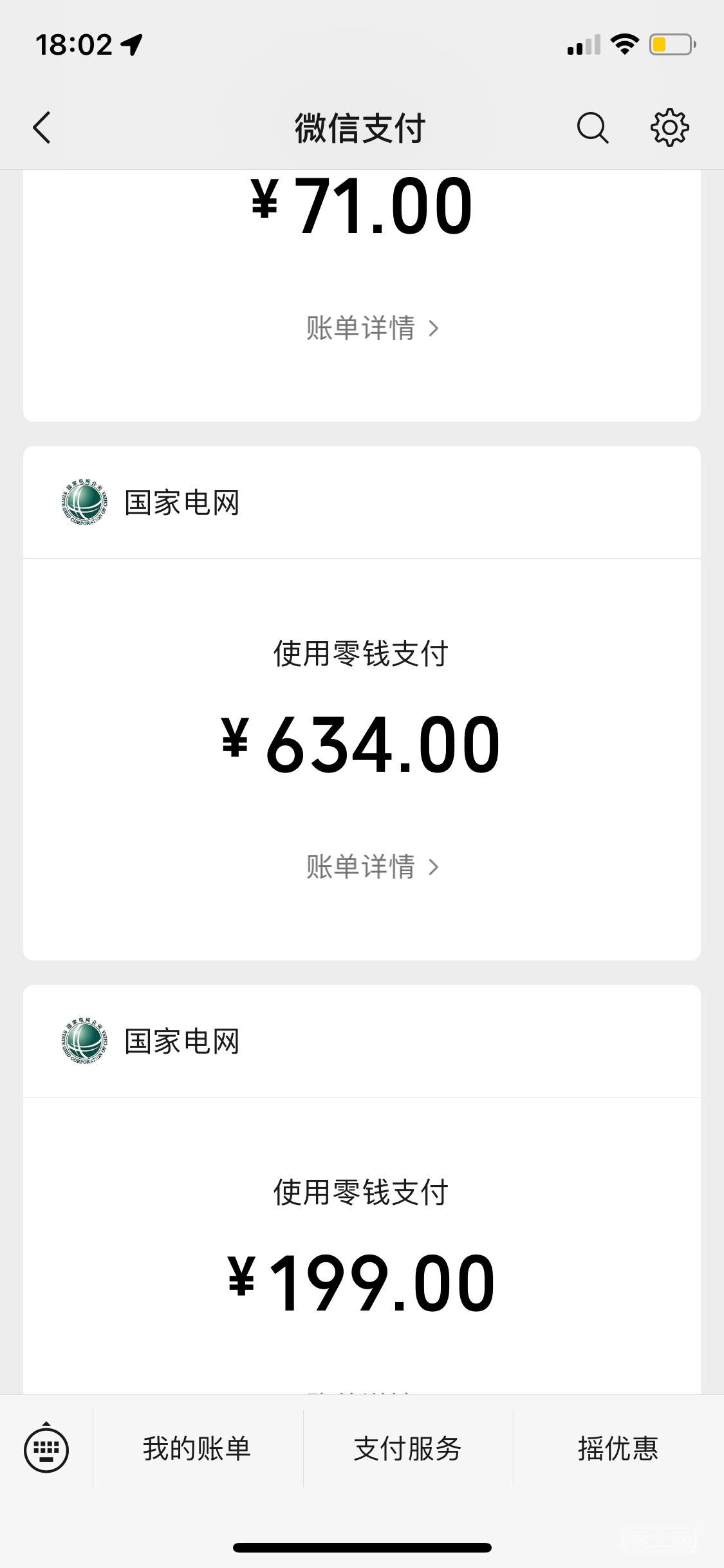
Task: View 账单详情 for the ¥71.00 payment
Action: [372, 328]
